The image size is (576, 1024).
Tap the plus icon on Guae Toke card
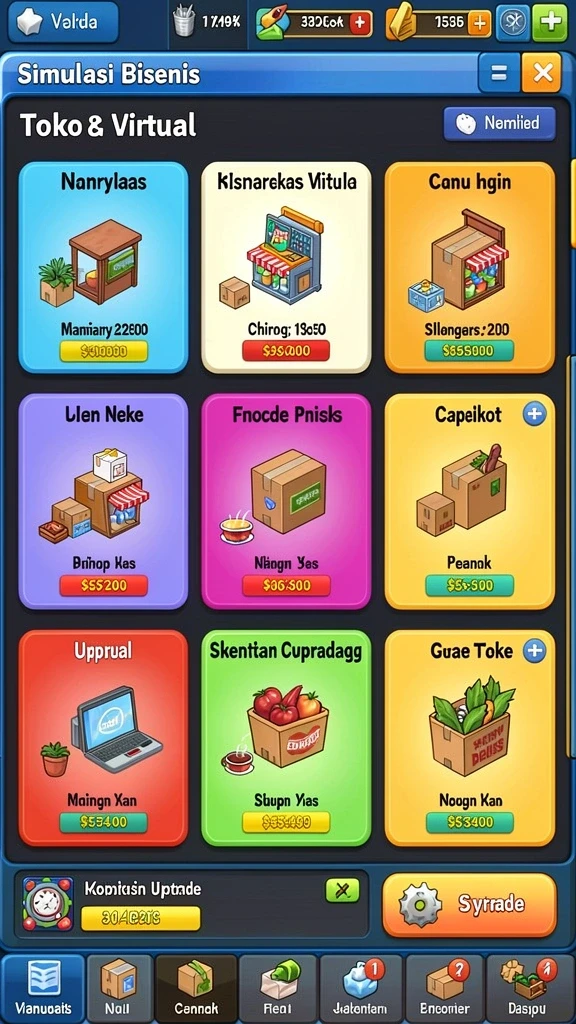tap(534, 650)
